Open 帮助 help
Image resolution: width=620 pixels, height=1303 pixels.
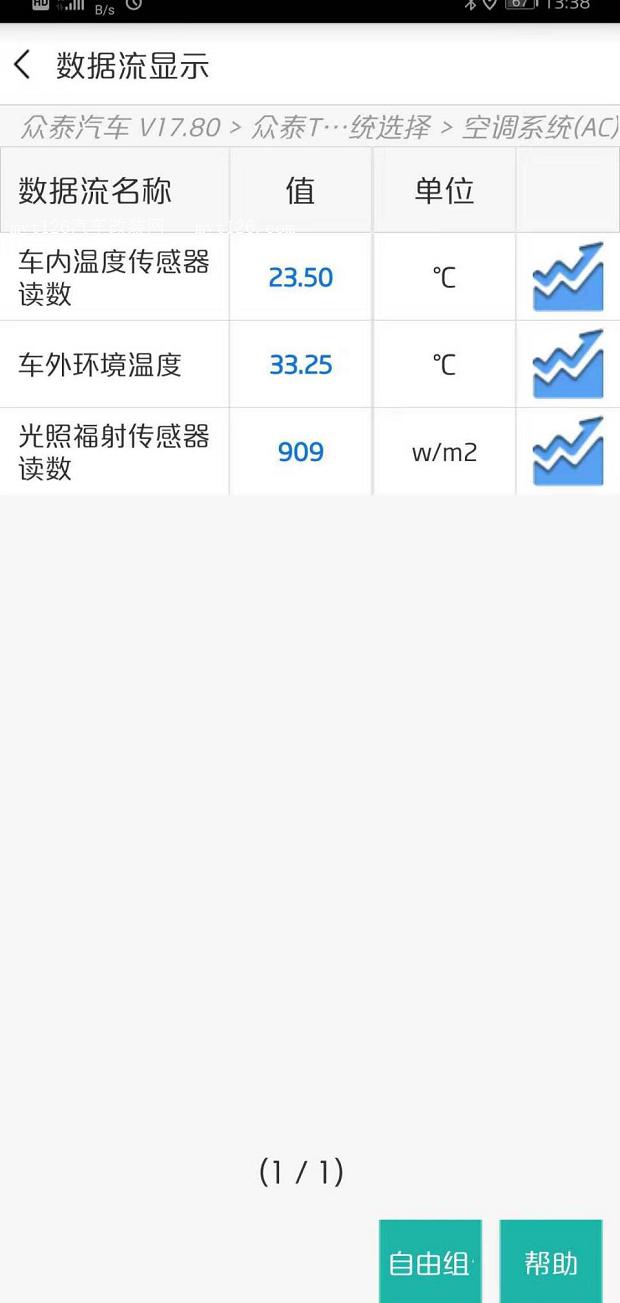tap(551, 1262)
